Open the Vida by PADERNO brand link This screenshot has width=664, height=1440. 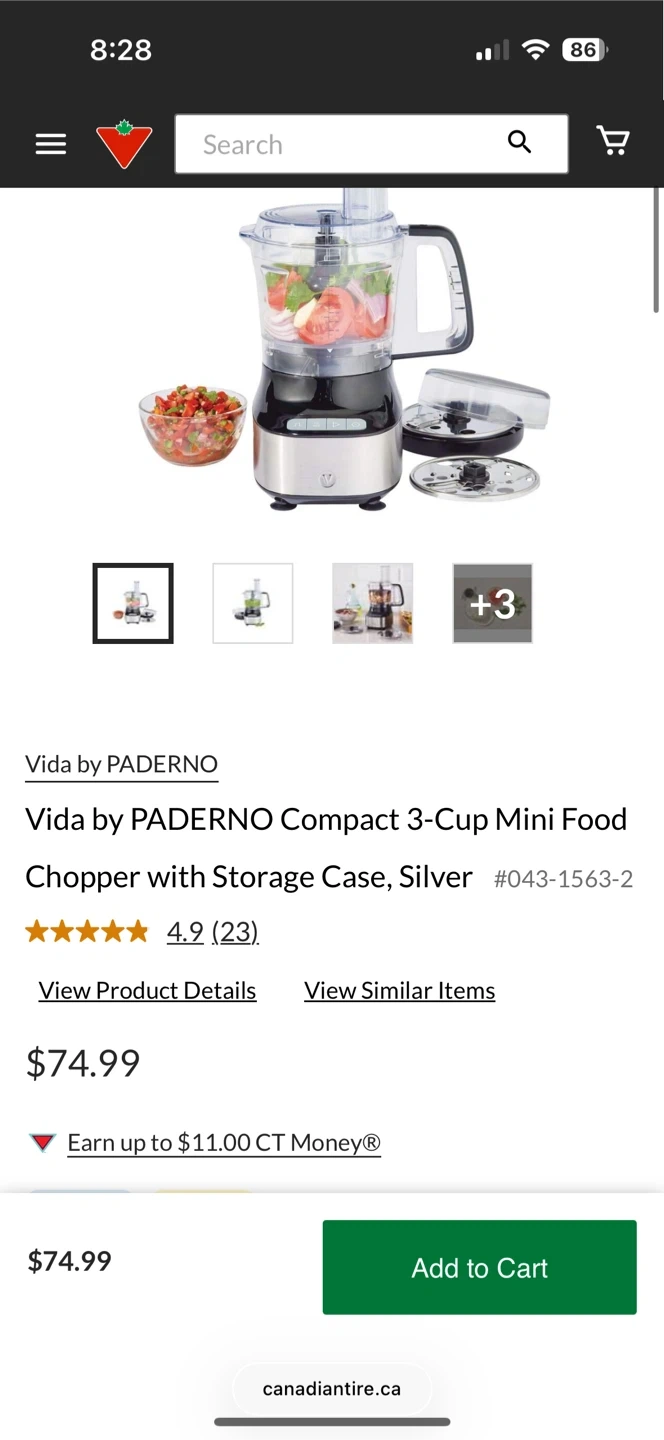pyautogui.click(x=121, y=764)
